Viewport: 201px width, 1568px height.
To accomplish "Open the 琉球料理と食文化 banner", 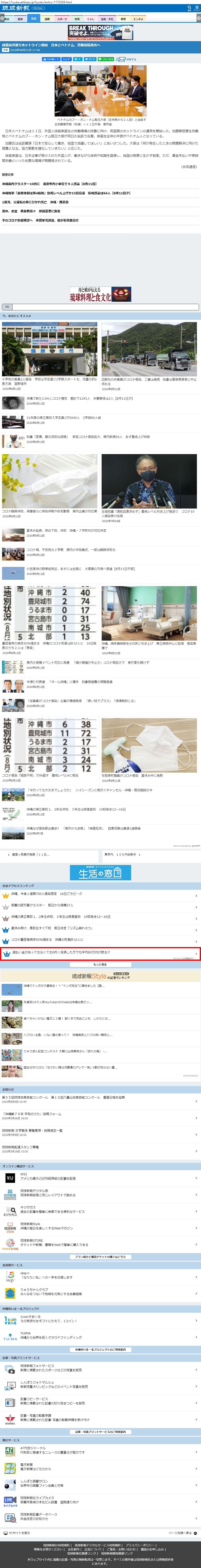I will tap(100, 295).
